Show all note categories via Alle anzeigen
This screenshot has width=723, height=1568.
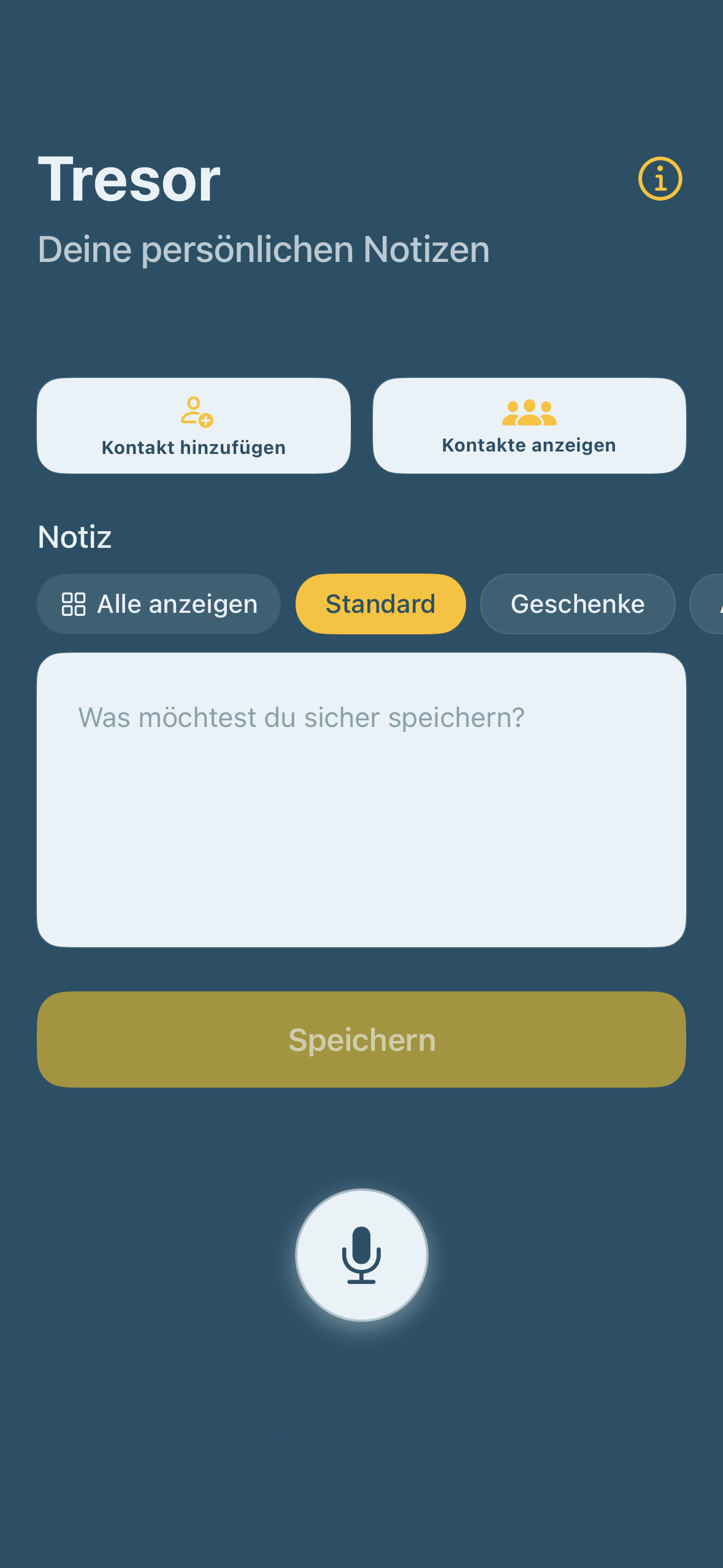point(158,604)
